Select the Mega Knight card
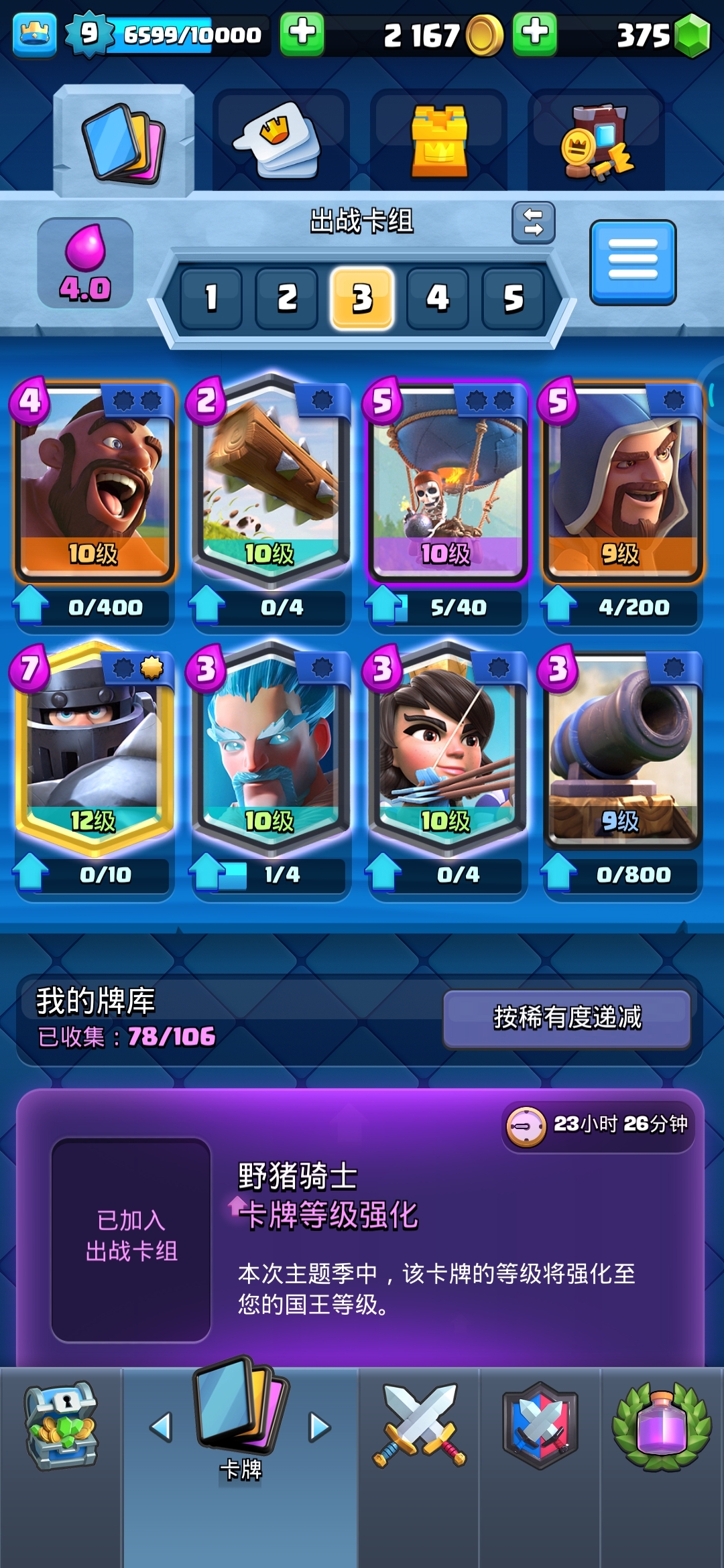 pyautogui.click(x=94, y=747)
